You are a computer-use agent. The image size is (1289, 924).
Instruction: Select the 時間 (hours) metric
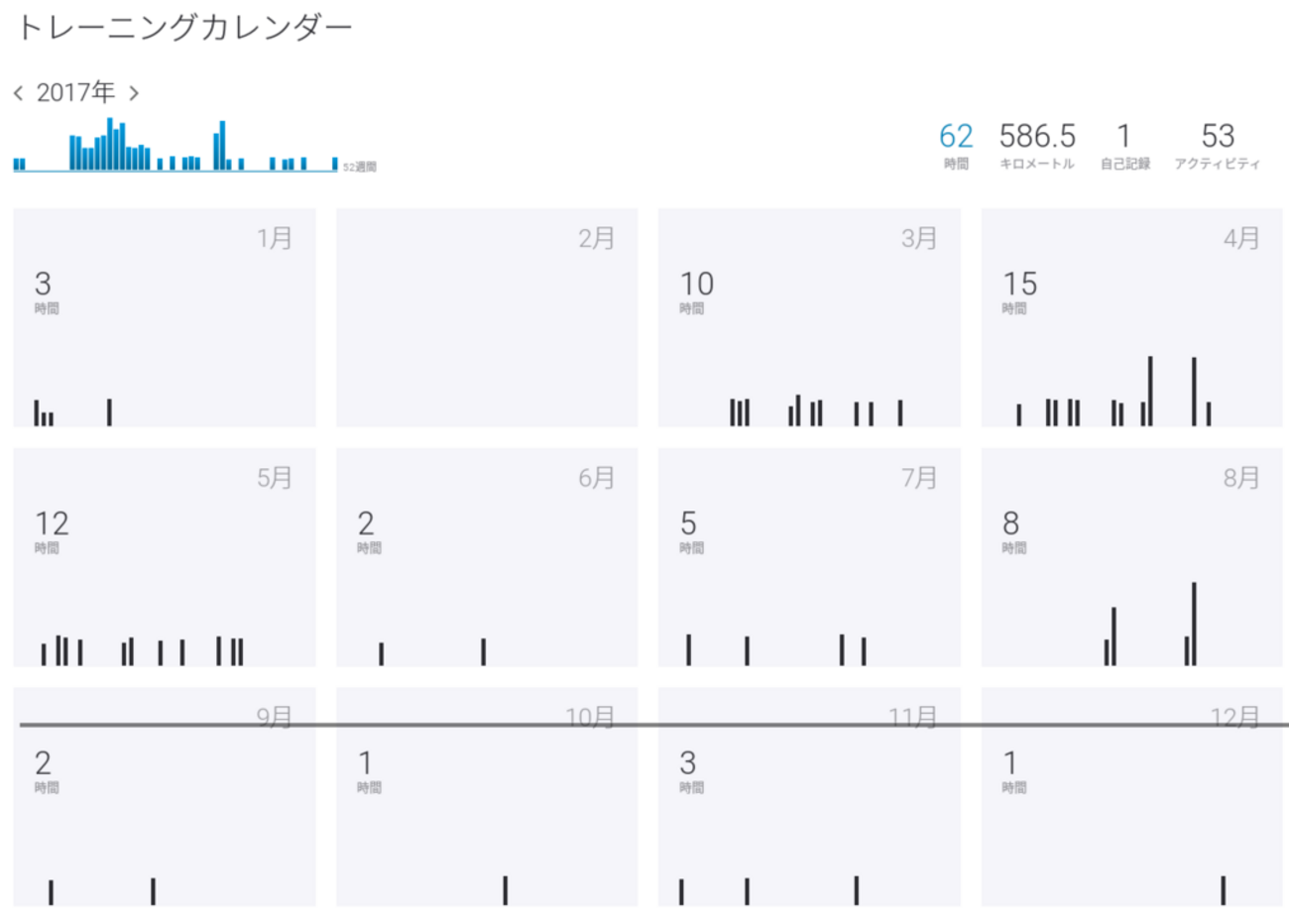pos(956,145)
